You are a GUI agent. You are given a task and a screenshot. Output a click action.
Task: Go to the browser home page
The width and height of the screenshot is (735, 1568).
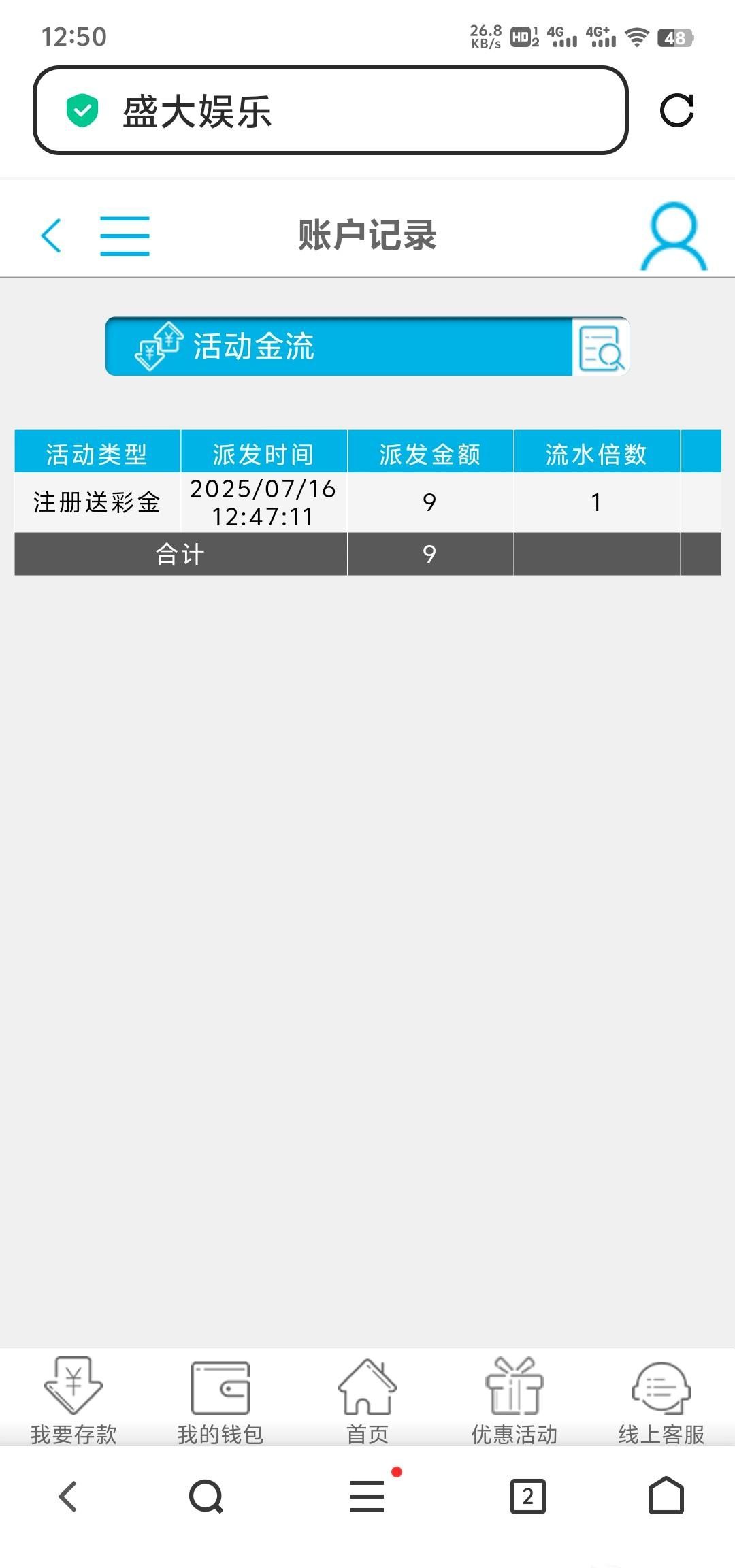click(666, 1496)
